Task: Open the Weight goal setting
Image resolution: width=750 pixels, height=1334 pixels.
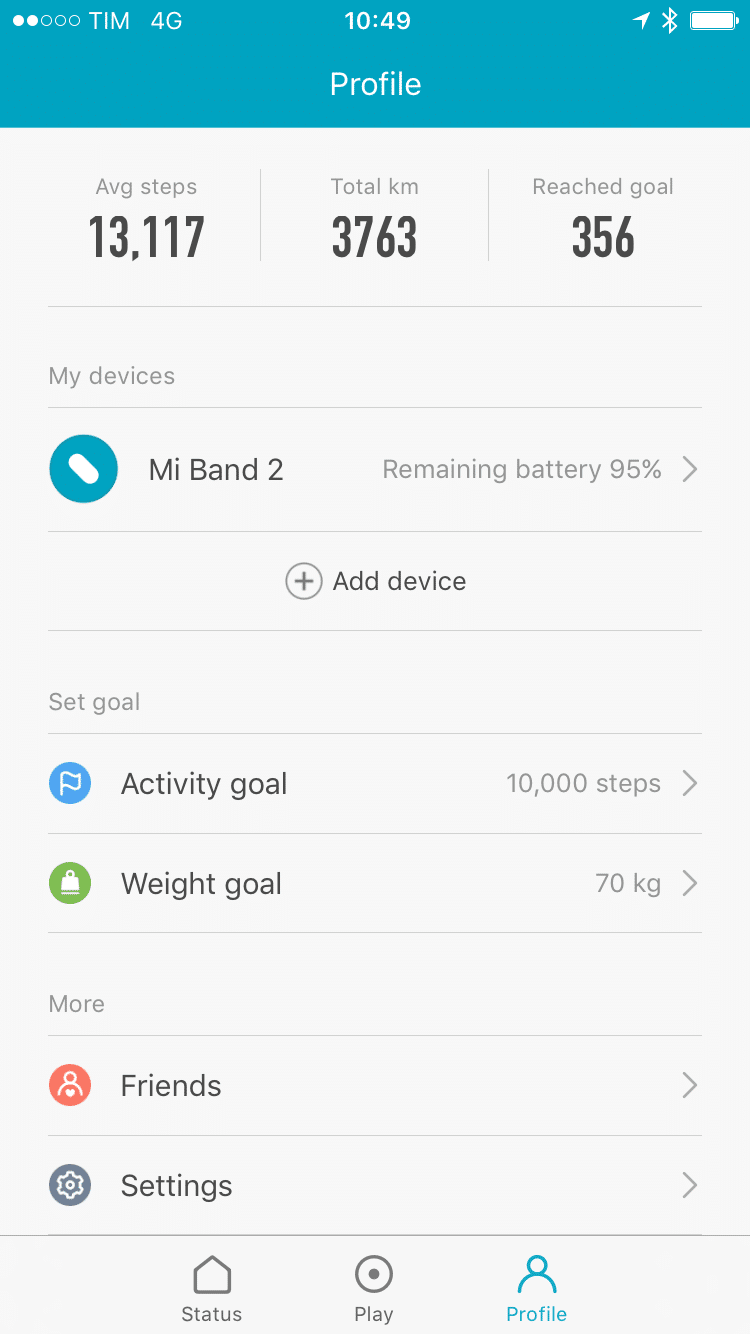Action: tap(374, 883)
